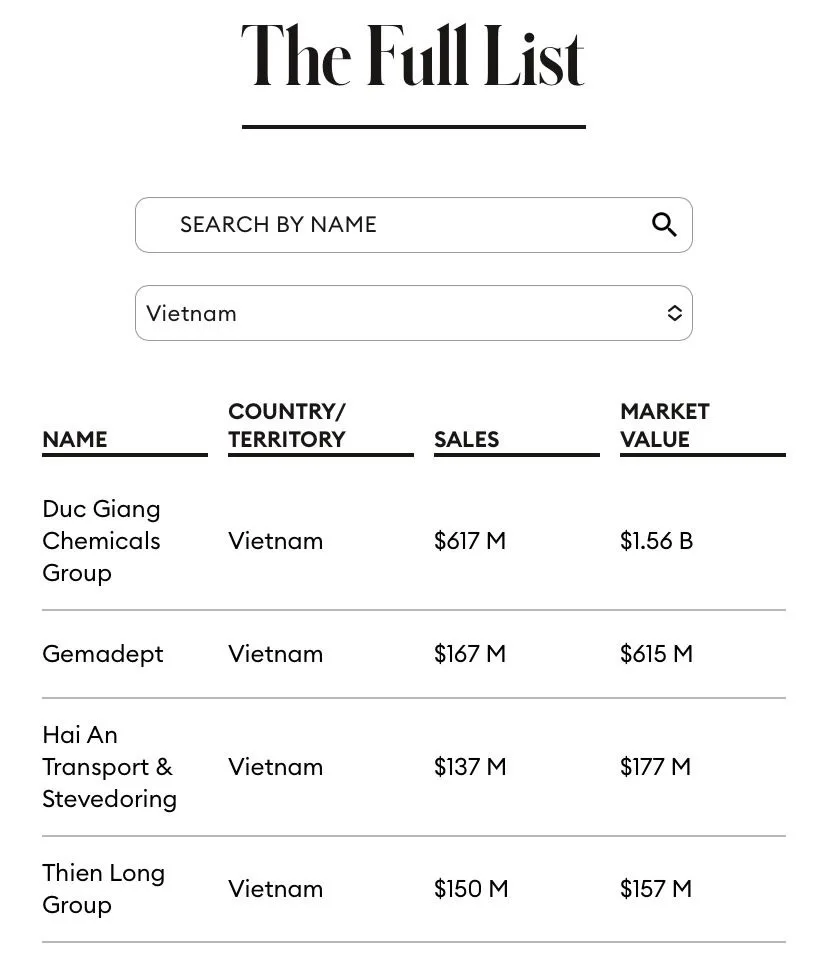This screenshot has height=980, width=828.
Task: Sort by the Name column header
Action: (x=75, y=439)
